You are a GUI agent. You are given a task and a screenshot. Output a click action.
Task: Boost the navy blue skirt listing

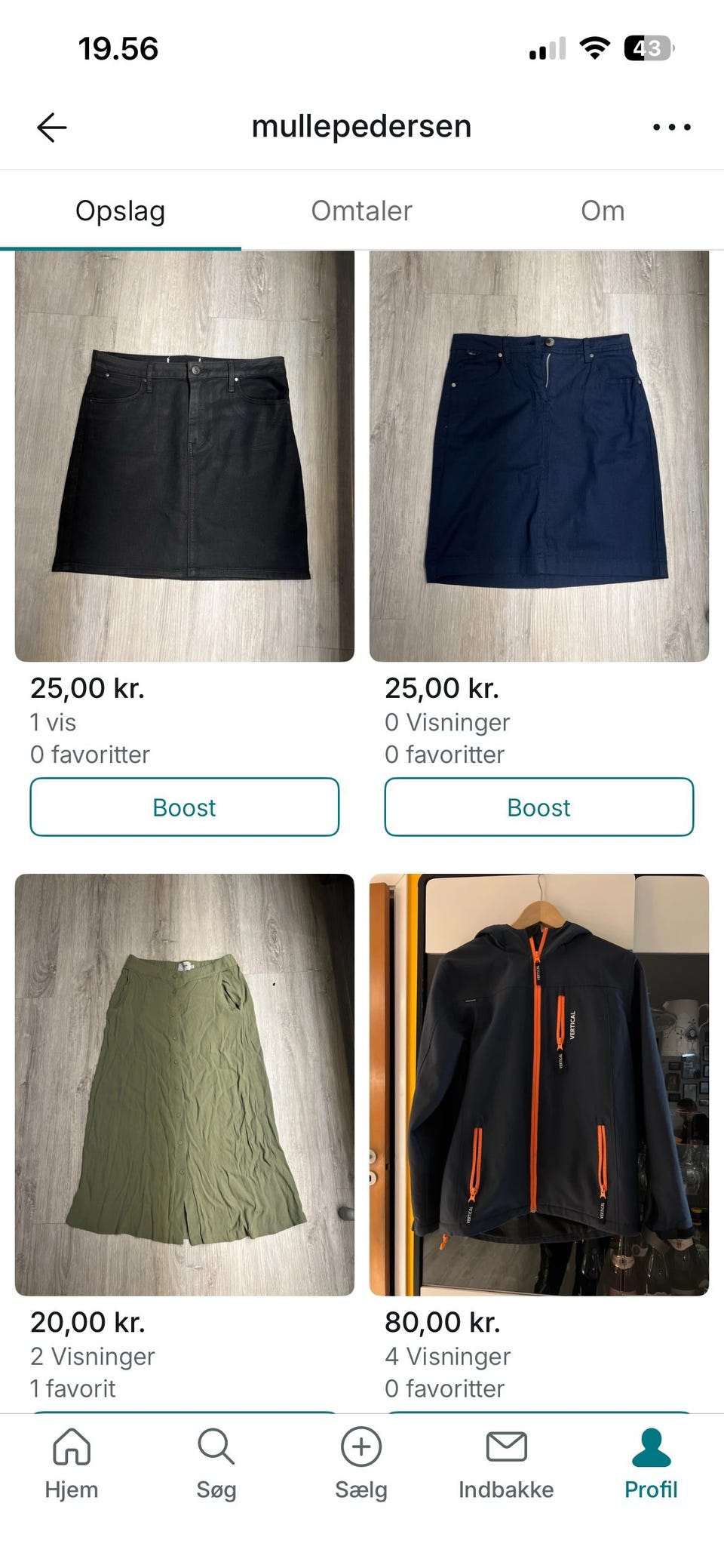pyautogui.click(x=538, y=807)
